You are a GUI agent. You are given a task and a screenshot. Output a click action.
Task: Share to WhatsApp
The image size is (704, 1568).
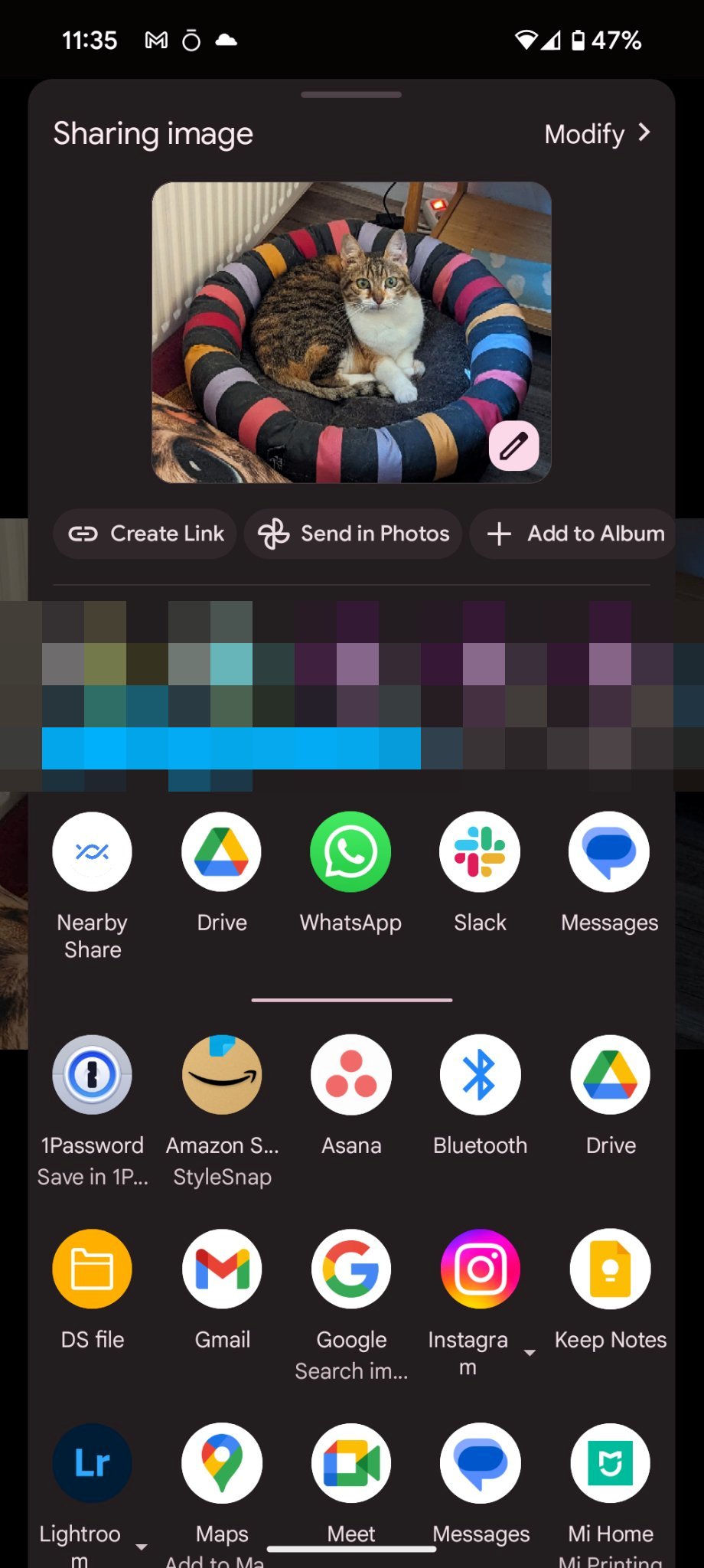click(350, 852)
